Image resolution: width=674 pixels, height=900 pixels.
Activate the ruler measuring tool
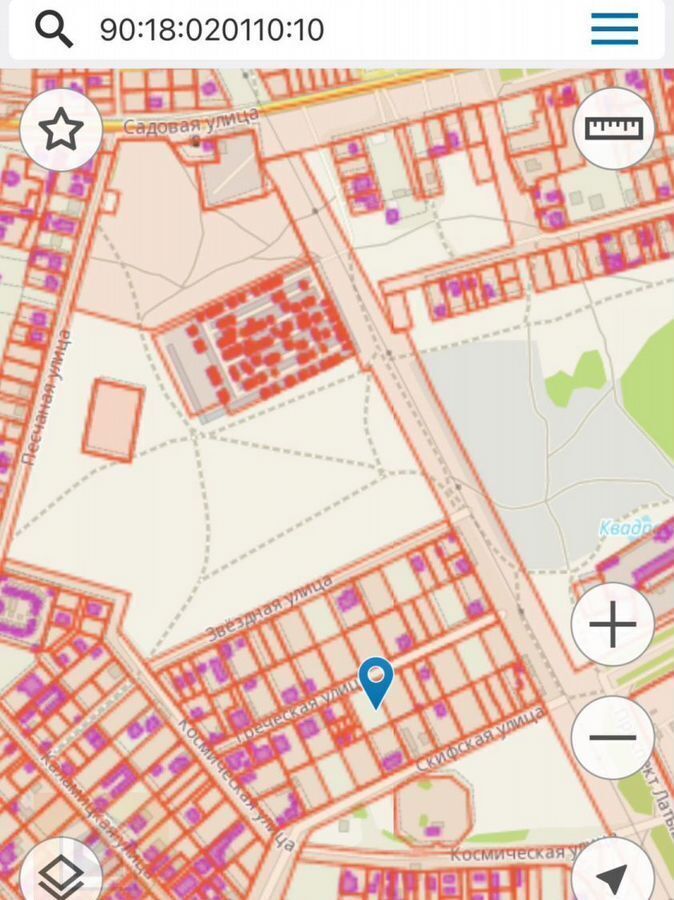coord(613,128)
